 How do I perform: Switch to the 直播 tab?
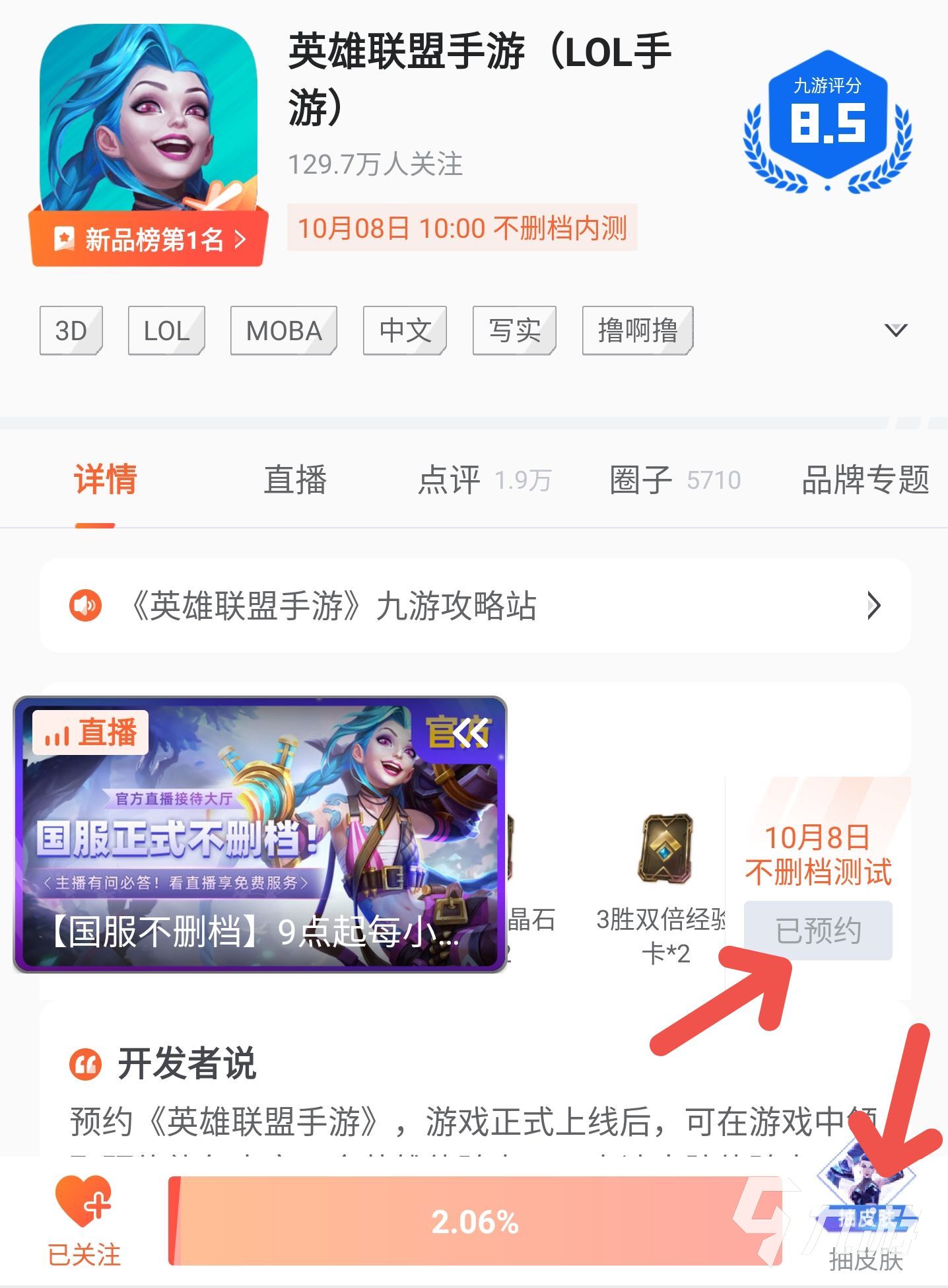[295, 480]
